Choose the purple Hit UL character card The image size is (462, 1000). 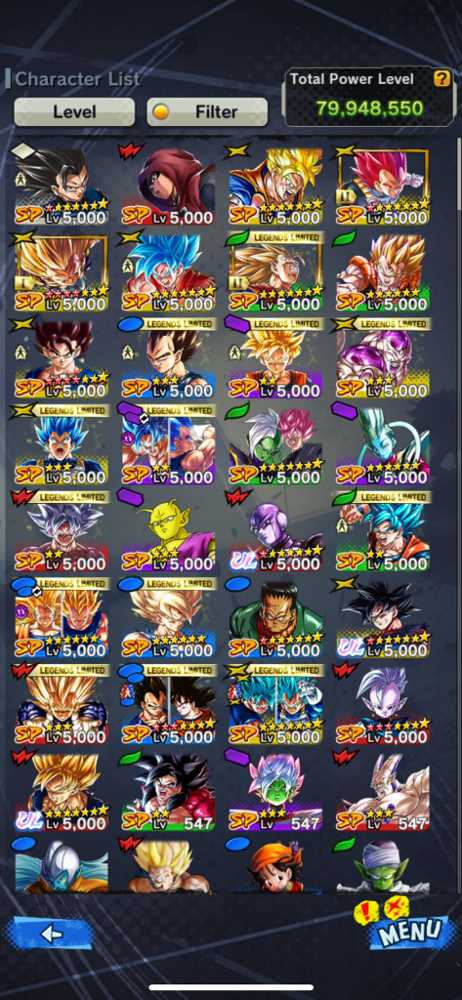coord(275,533)
